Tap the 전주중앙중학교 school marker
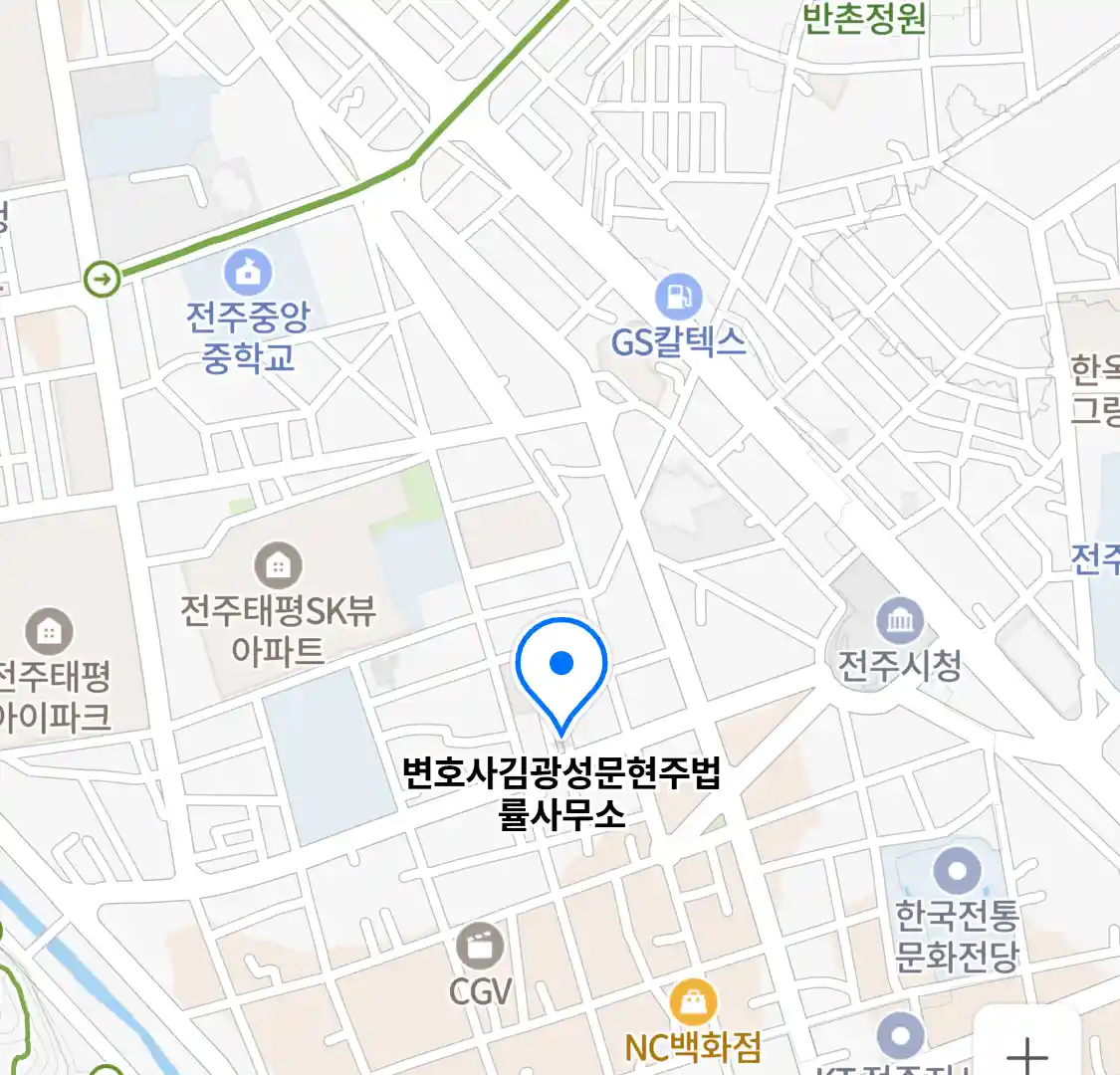Viewport: 1120px width, 1075px height. (248, 271)
